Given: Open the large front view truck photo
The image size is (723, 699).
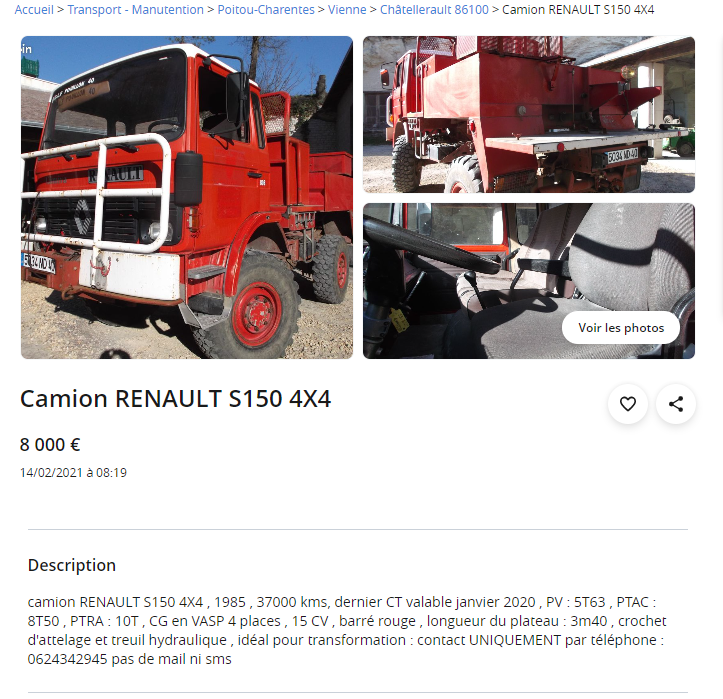Looking at the screenshot, I should click(x=187, y=197).
